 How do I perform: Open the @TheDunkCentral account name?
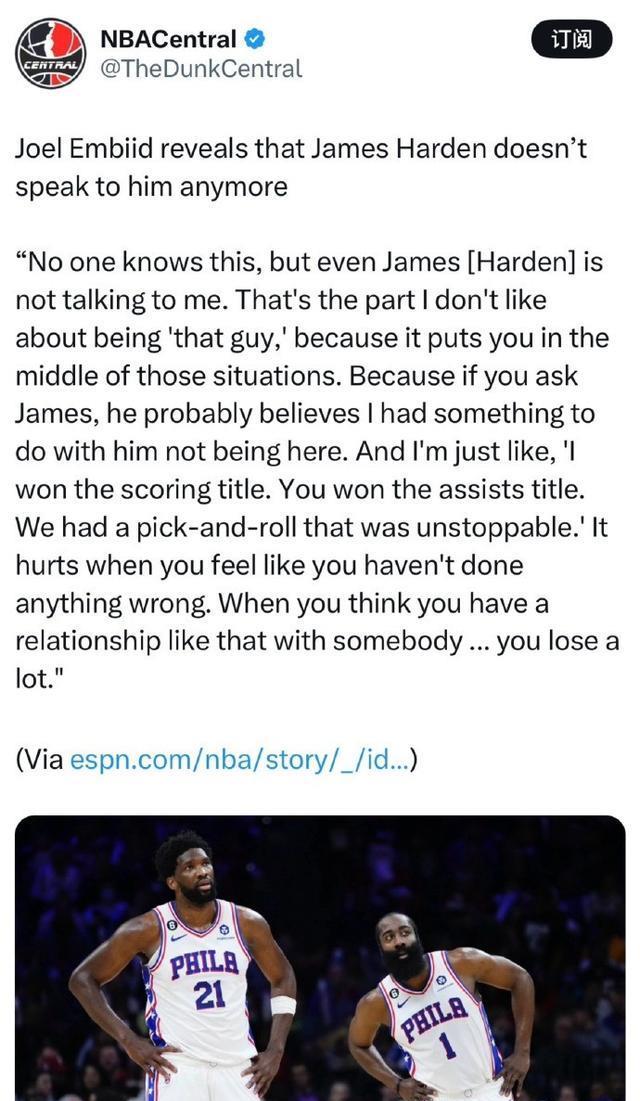(201, 68)
